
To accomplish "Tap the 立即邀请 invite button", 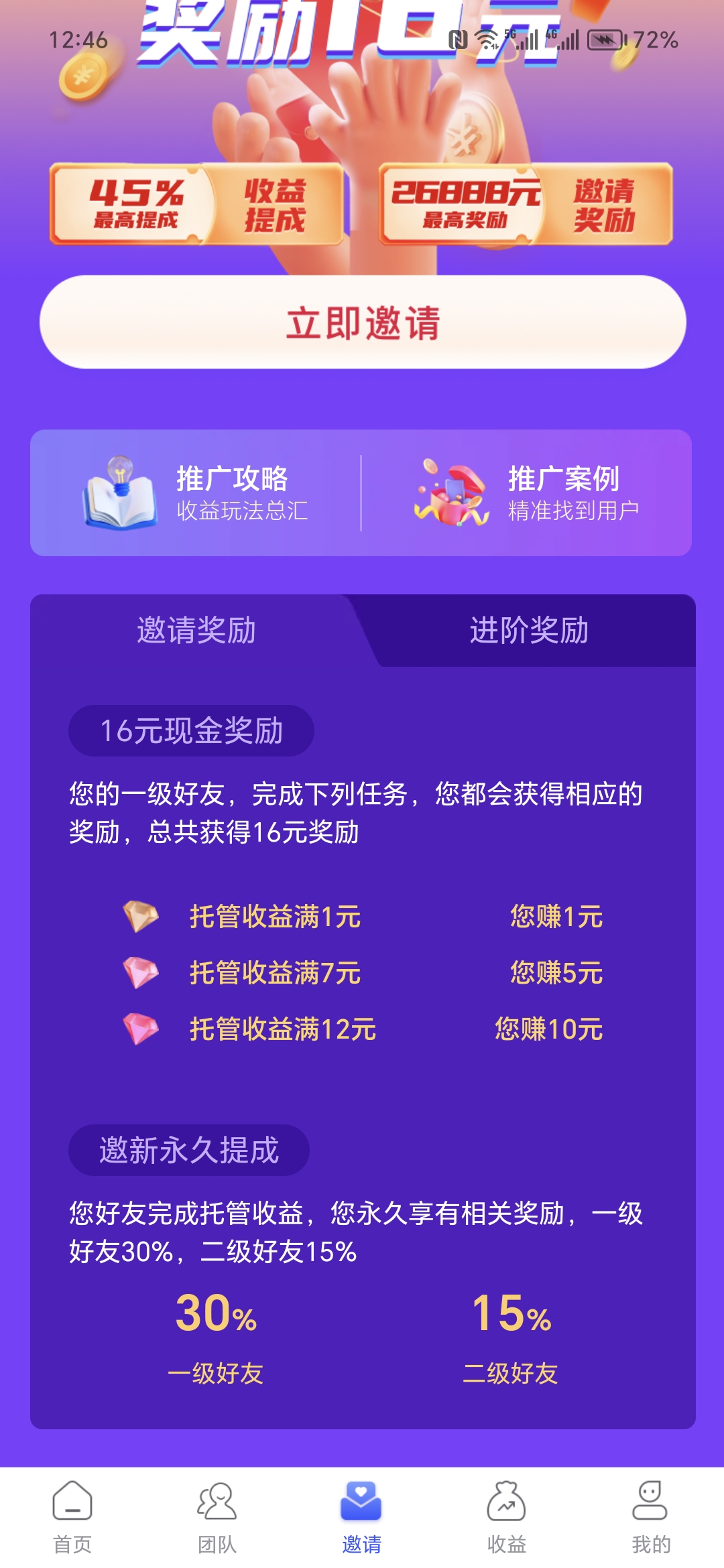I will 363,322.
